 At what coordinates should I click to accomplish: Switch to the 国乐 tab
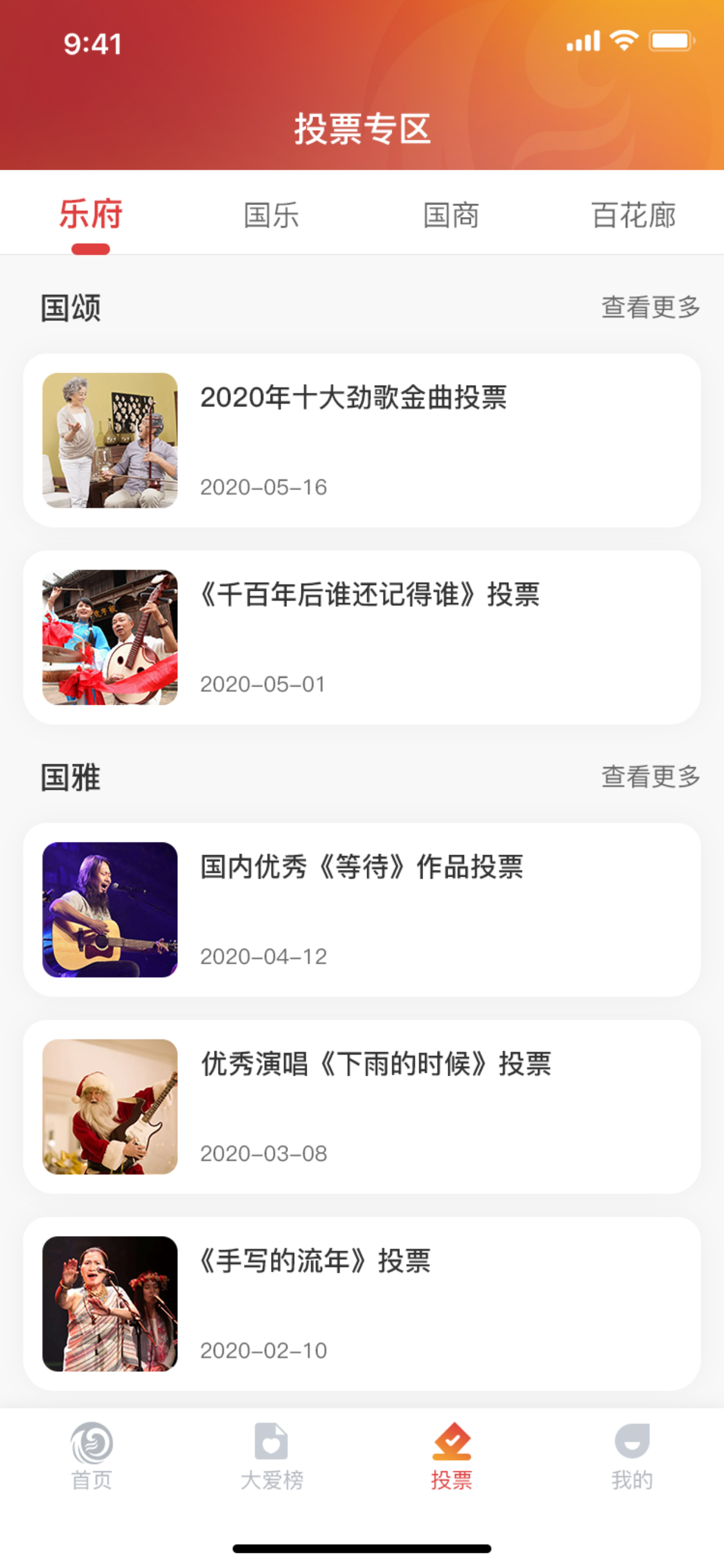click(x=271, y=215)
